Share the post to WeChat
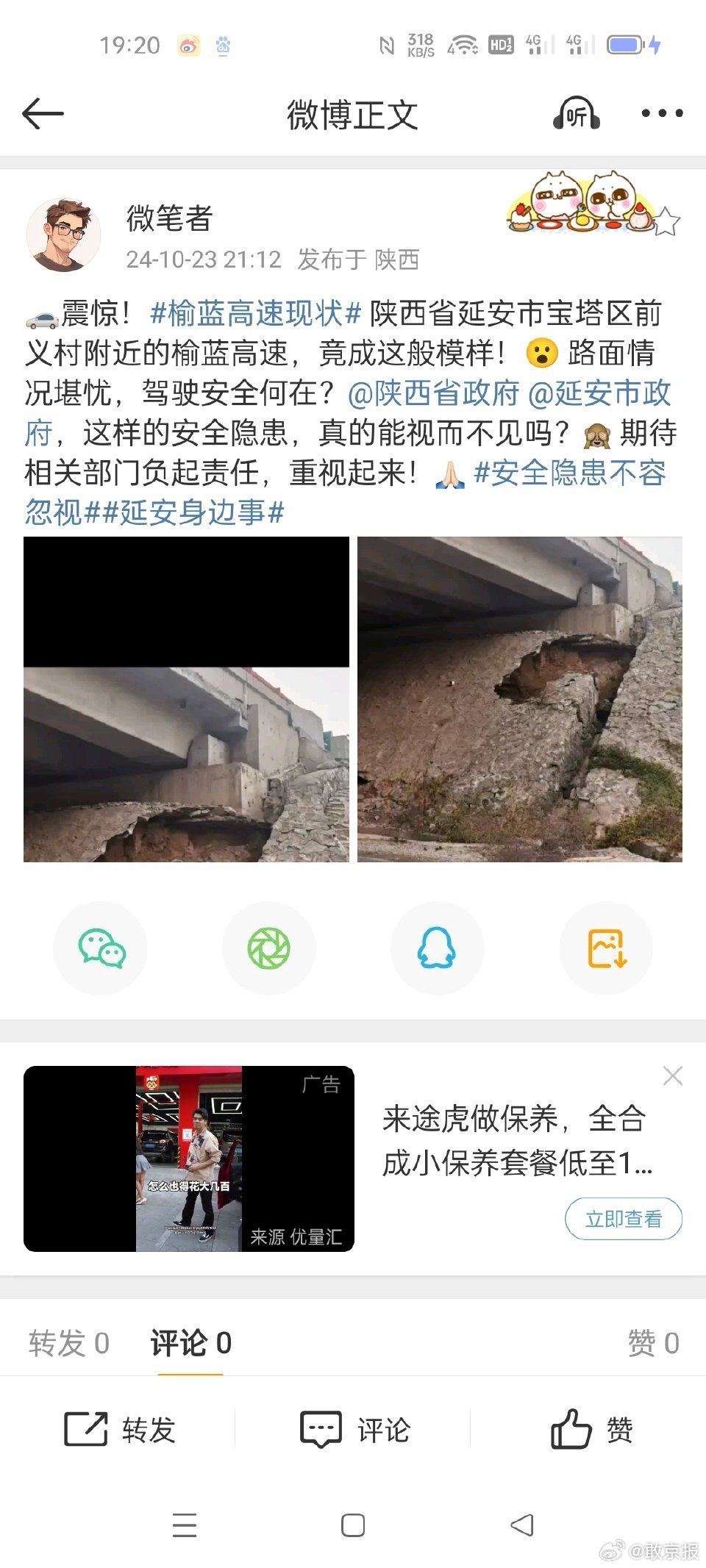 [101, 948]
